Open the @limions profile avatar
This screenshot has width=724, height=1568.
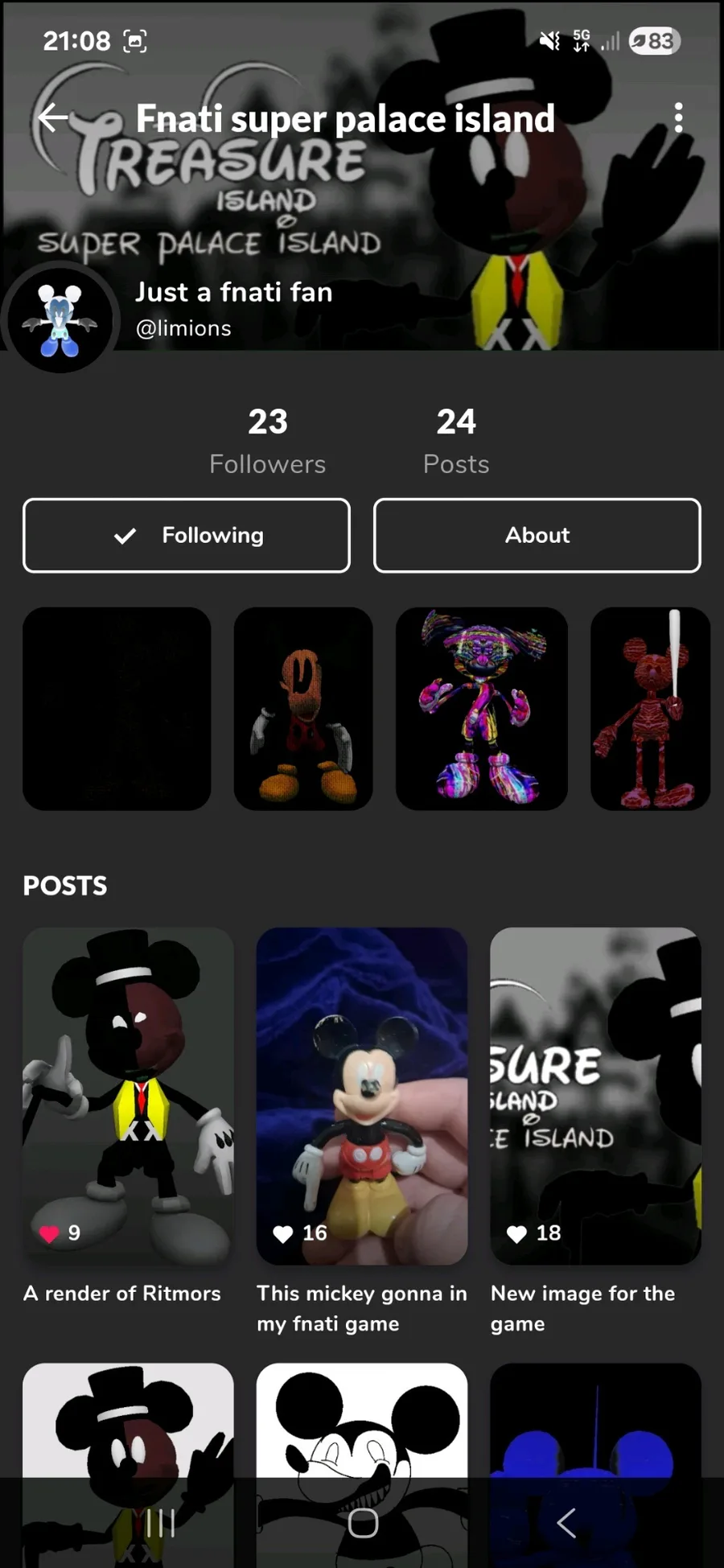[x=60, y=319]
